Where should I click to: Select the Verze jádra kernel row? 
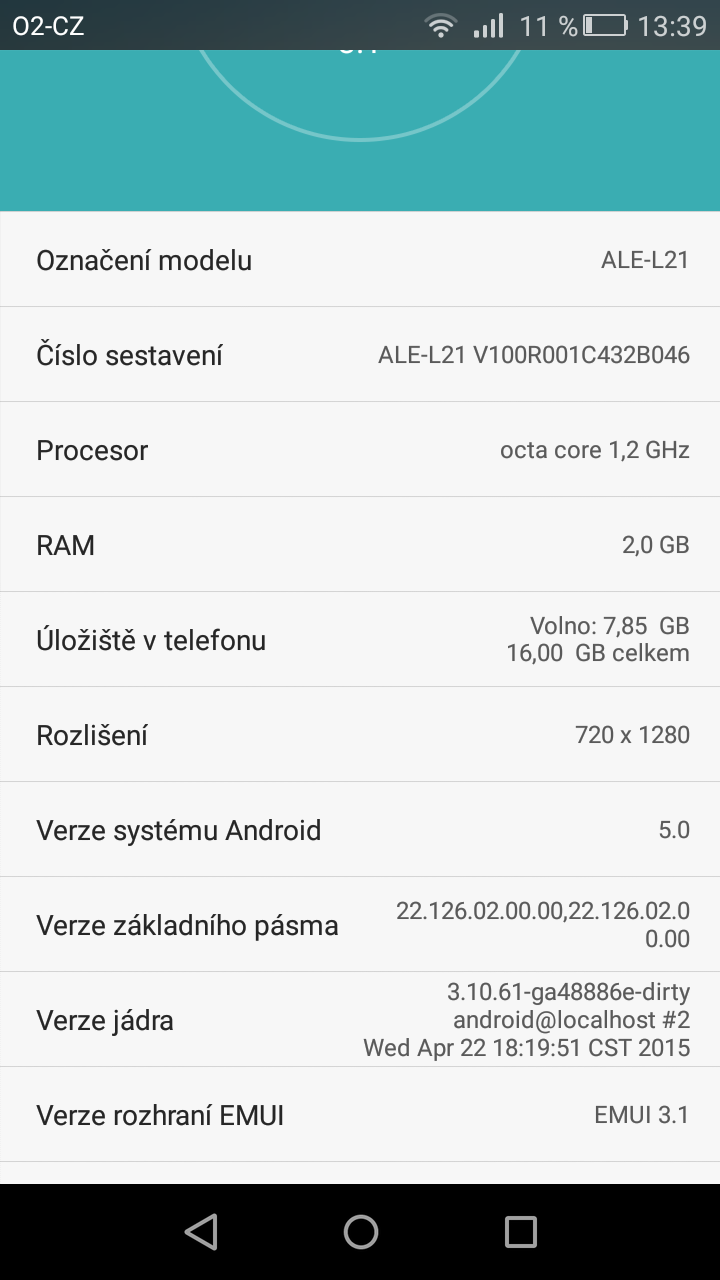pyautogui.click(x=360, y=1020)
